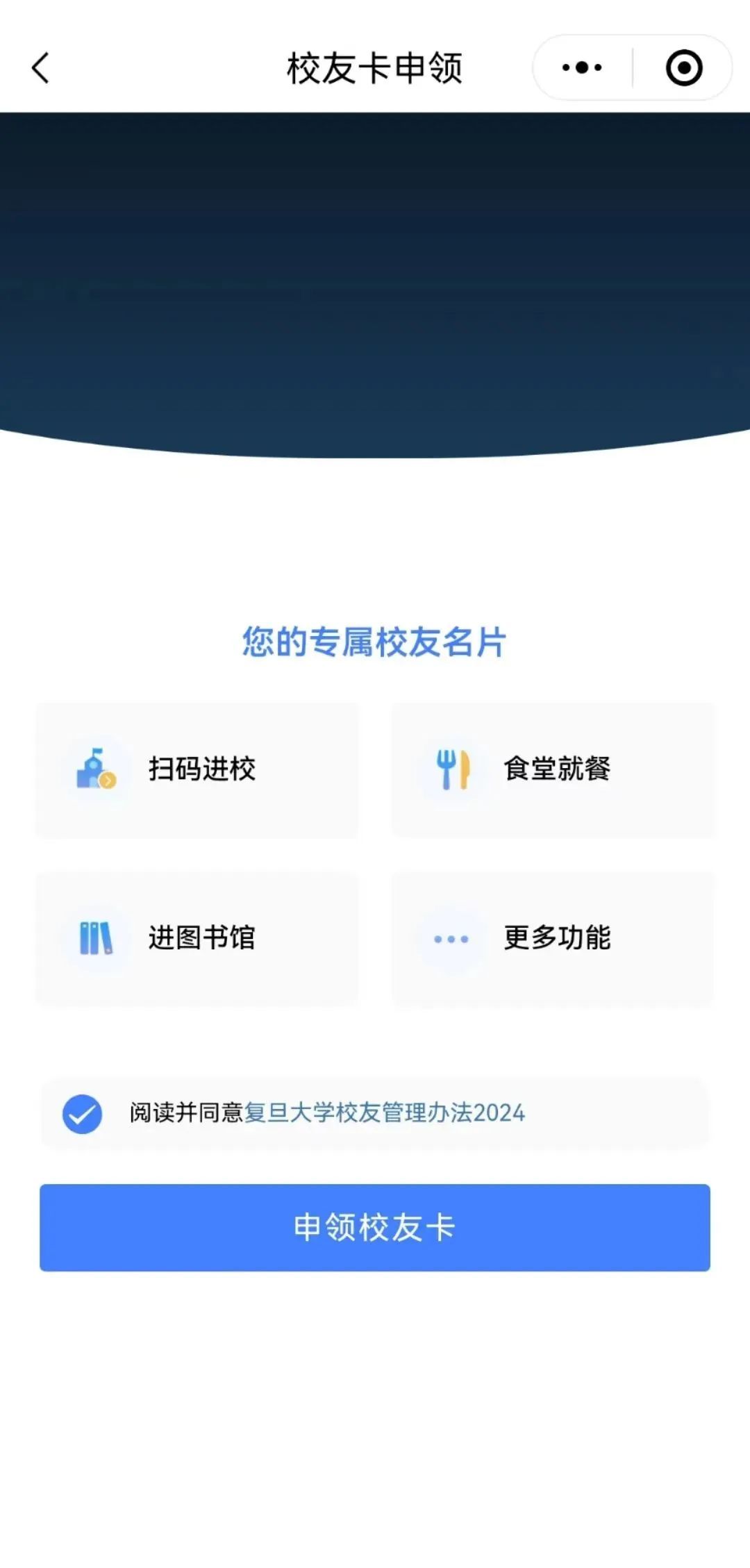Open the 食堂就餐 card
This screenshot has height=1568, width=750.
(x=553, y=769)
